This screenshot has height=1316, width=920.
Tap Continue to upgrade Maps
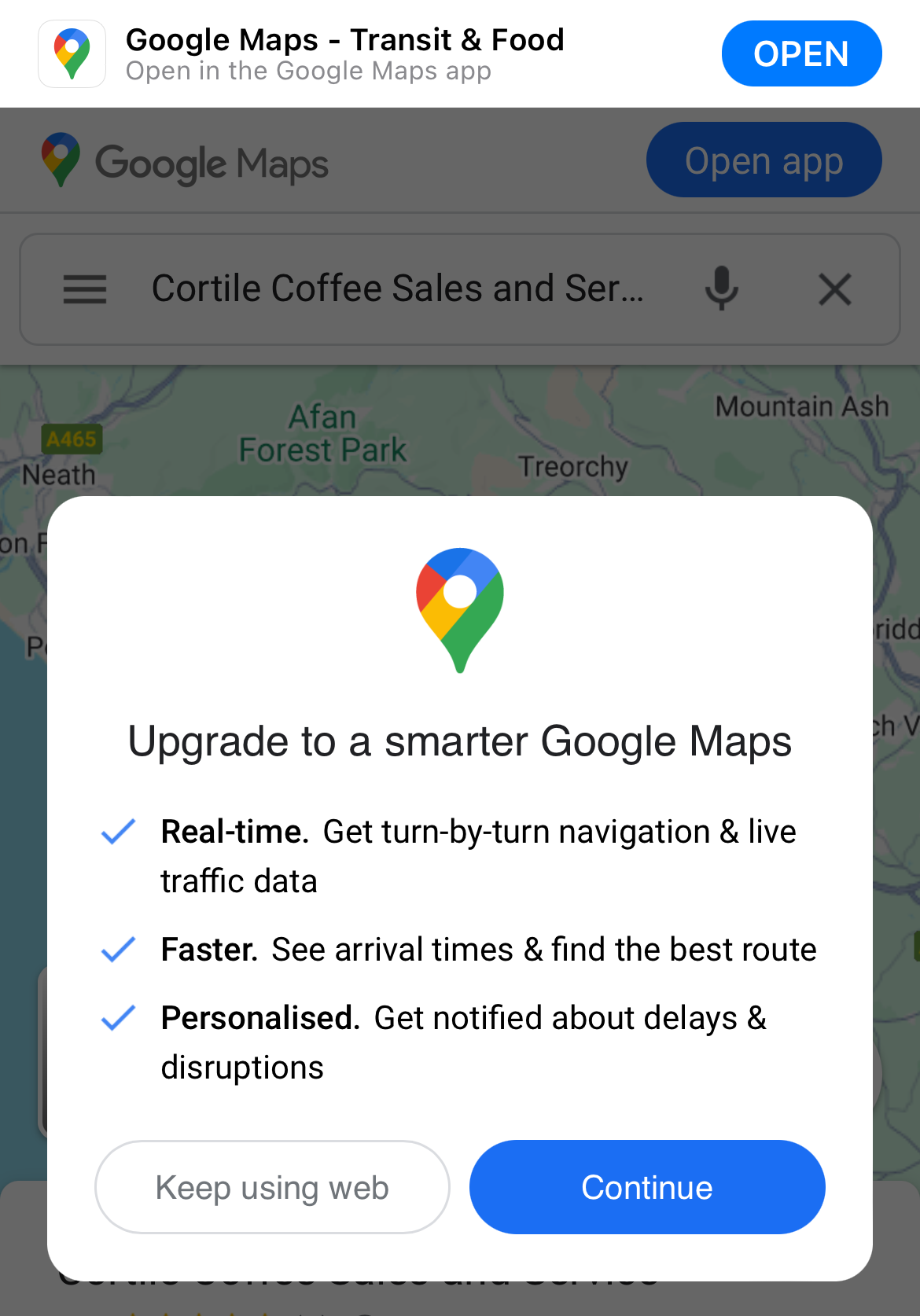(646, 1187)
